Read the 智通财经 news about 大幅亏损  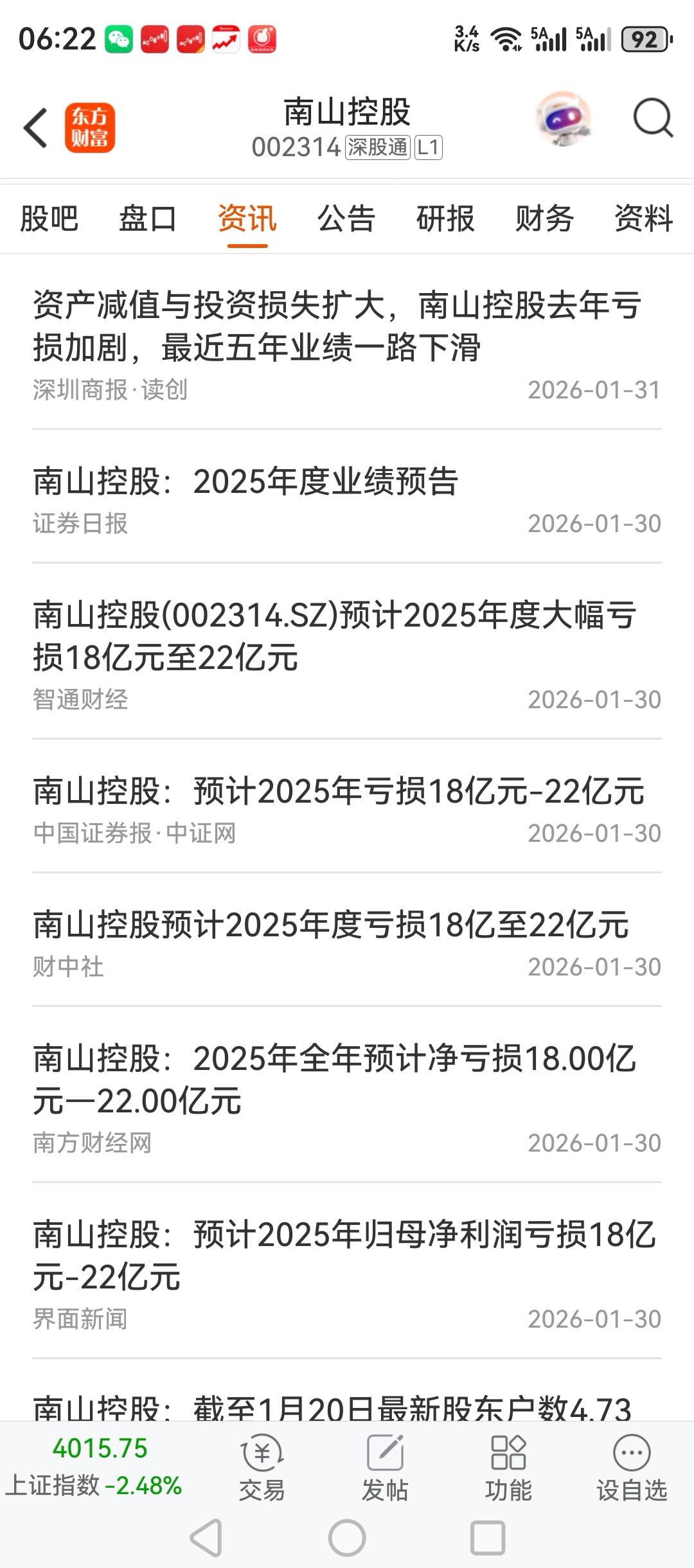pyautogui.click(x=334, y=636)
